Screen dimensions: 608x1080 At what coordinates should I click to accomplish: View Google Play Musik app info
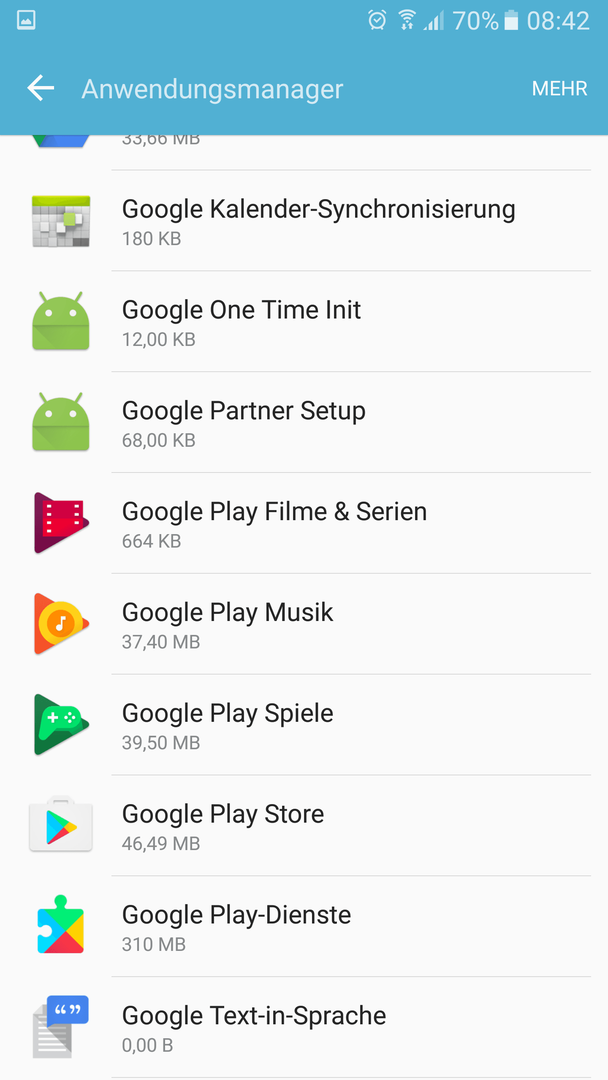304,624
